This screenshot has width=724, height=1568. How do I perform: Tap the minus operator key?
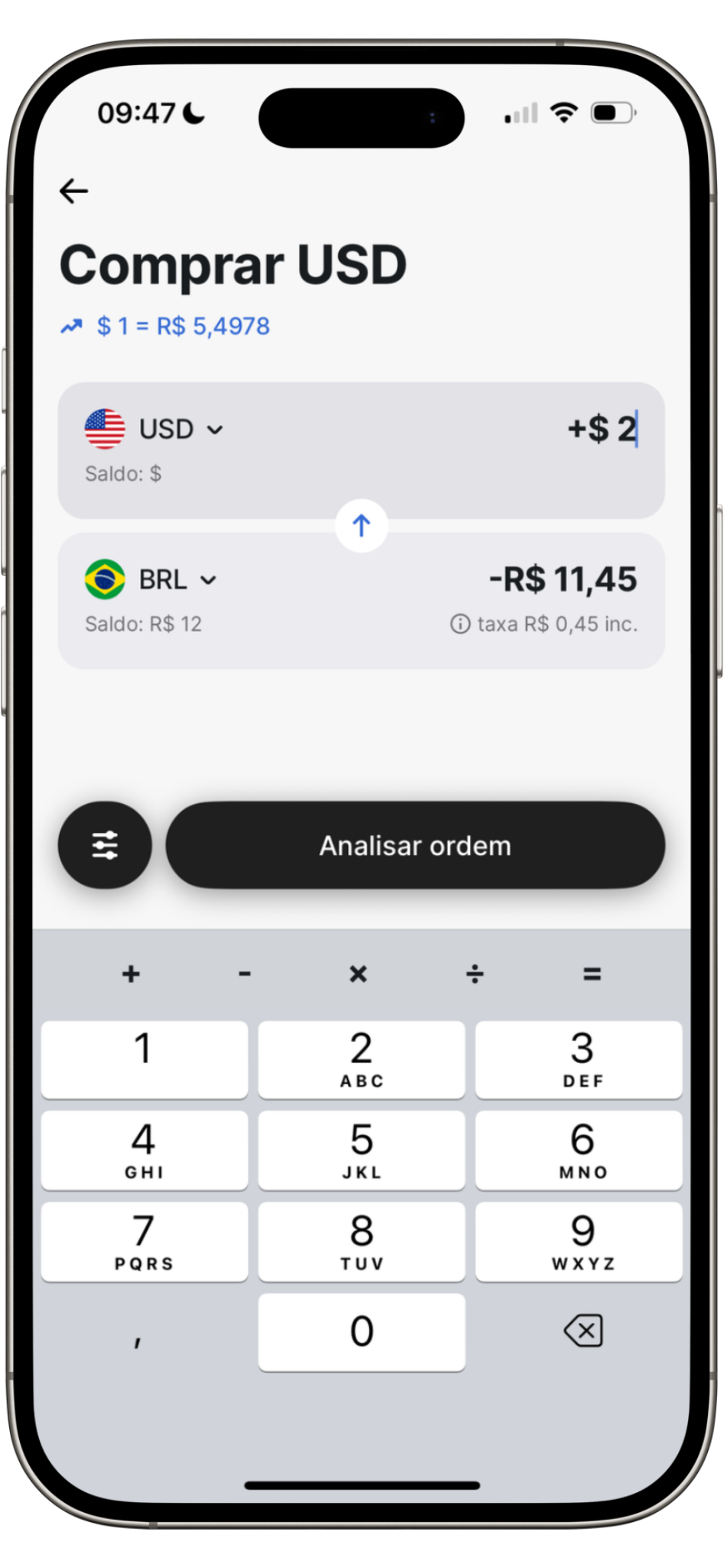[x=244, y=974]
